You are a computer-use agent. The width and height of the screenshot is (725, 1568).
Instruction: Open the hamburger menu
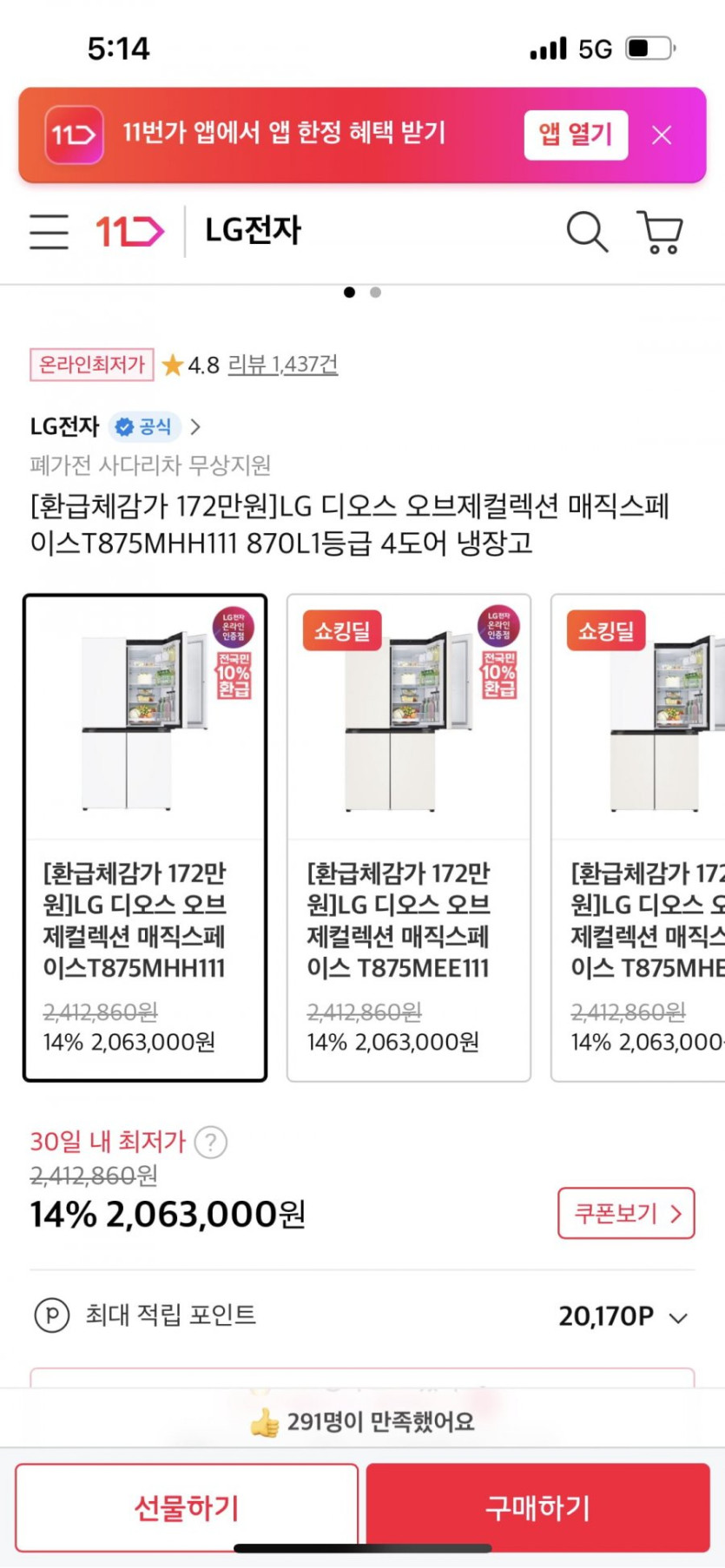[49, 232]
